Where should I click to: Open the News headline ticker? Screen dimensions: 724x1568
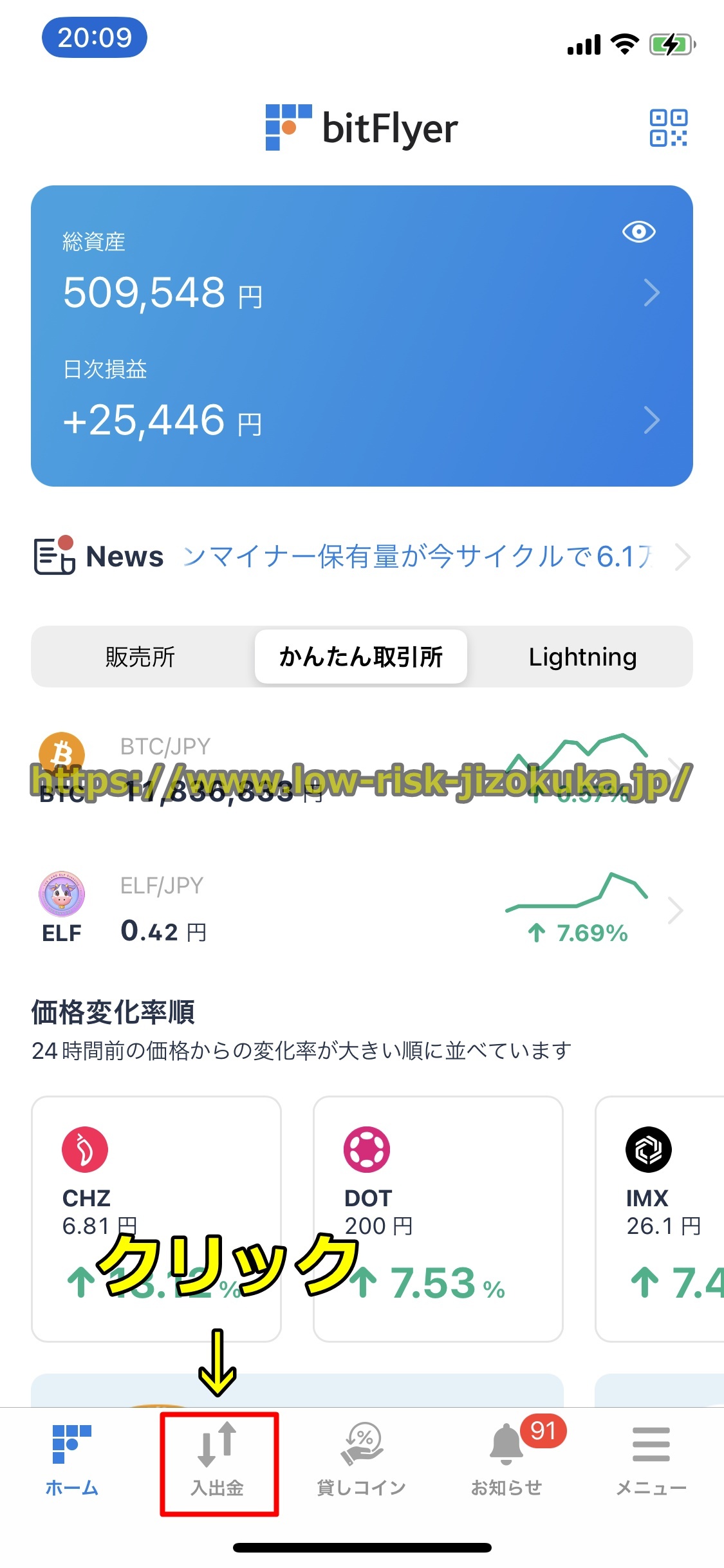(x=360, y=557)
